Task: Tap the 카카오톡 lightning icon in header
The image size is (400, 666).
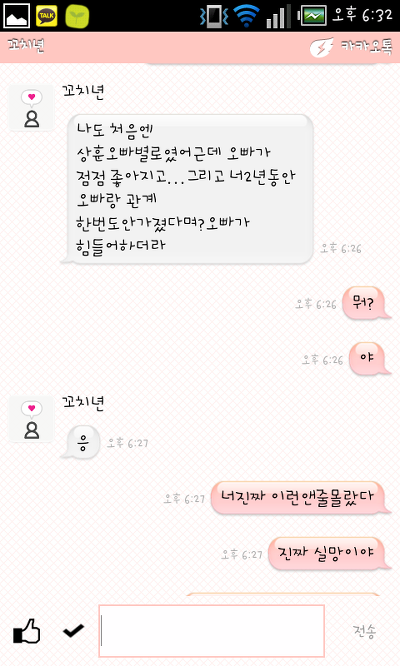Action: (x=321, y=48)
